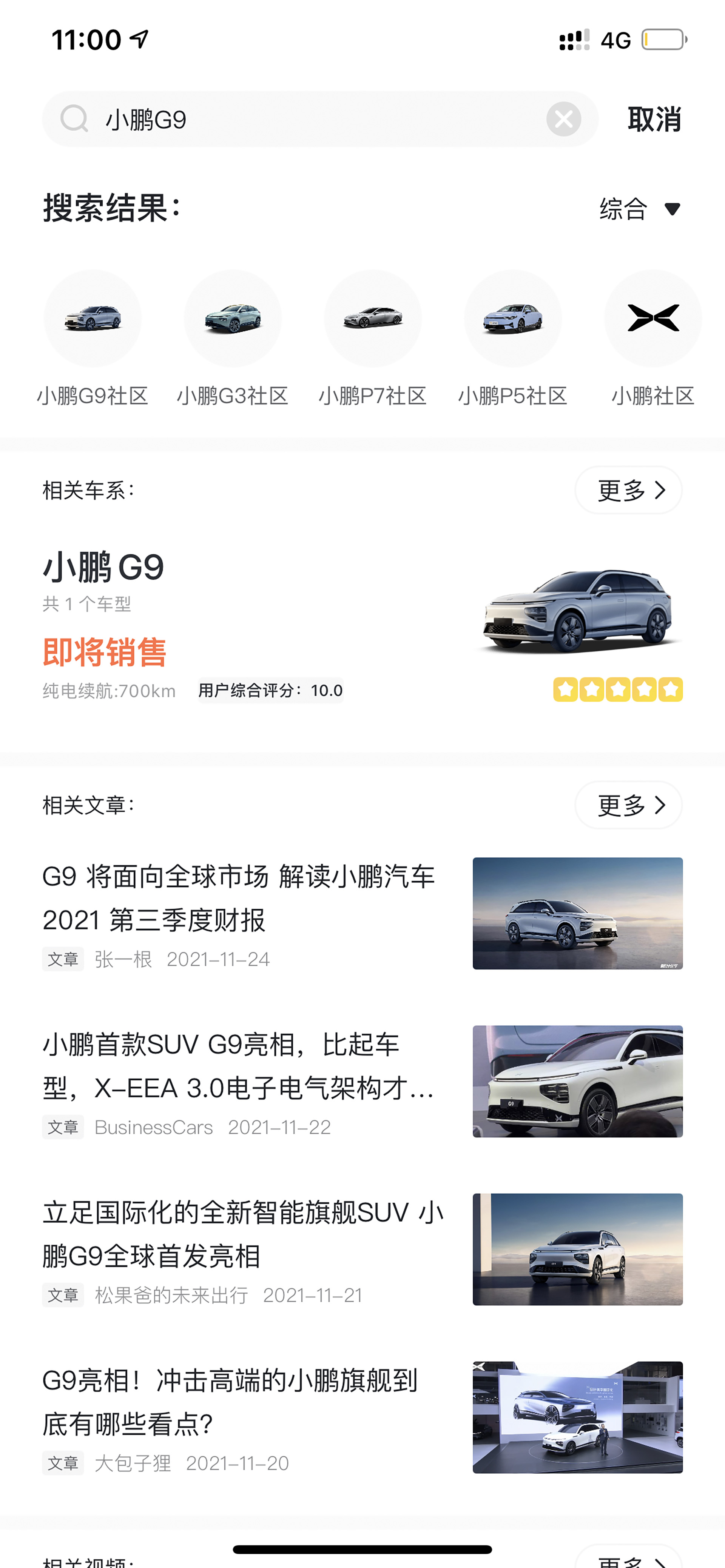Clear the search text 小鹏G9
725x1568 pixels.
(x=563, y=119)
